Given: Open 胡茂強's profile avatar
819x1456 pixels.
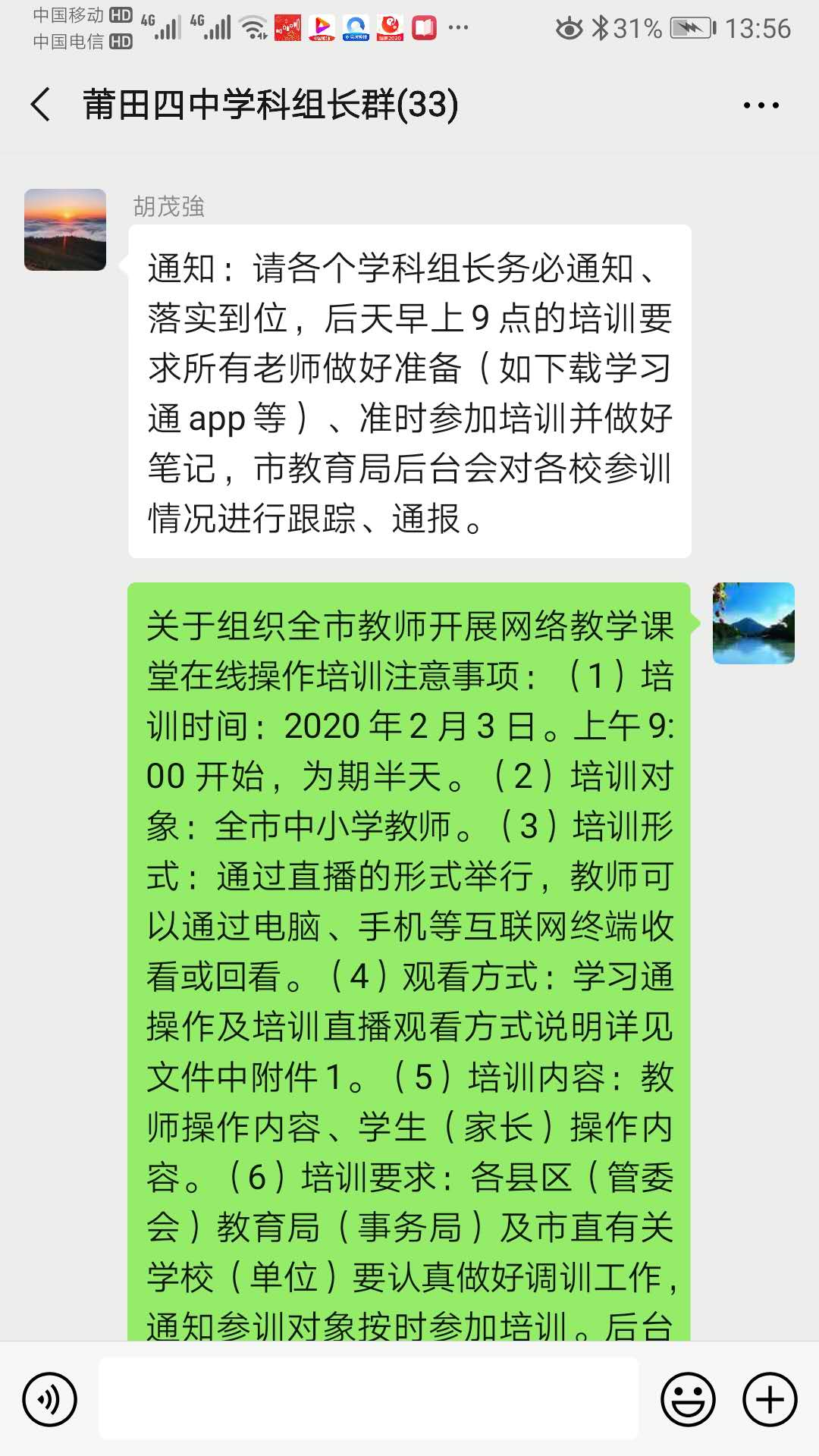Looking at the screenshot, I should pyautogui.click(x=65, y=230).
